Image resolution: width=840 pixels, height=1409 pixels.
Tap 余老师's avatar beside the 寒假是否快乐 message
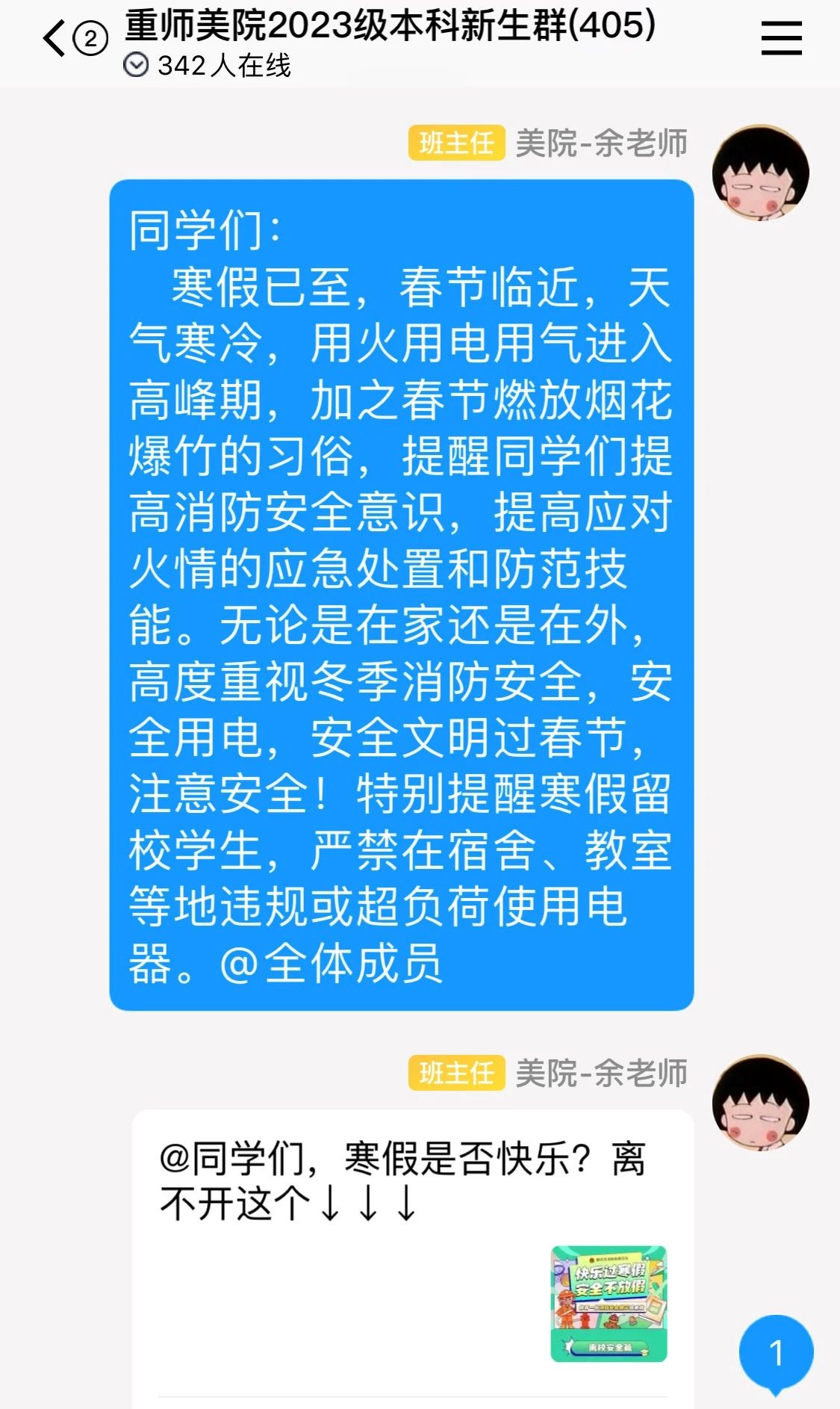pyautogui.click(x=760, y=1103)
